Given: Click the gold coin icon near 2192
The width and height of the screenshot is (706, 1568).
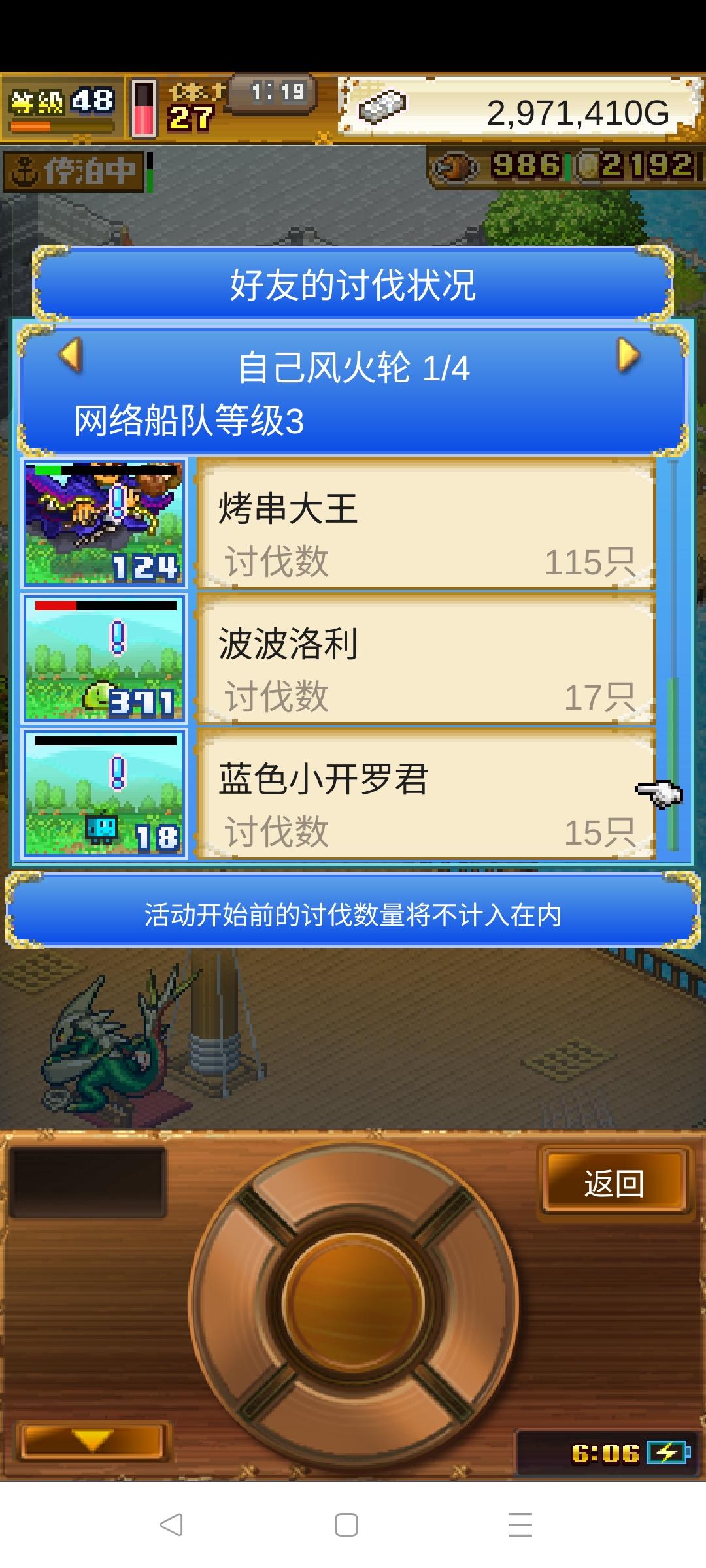Looking at the screenshot, I should click(x=587, y=168).
